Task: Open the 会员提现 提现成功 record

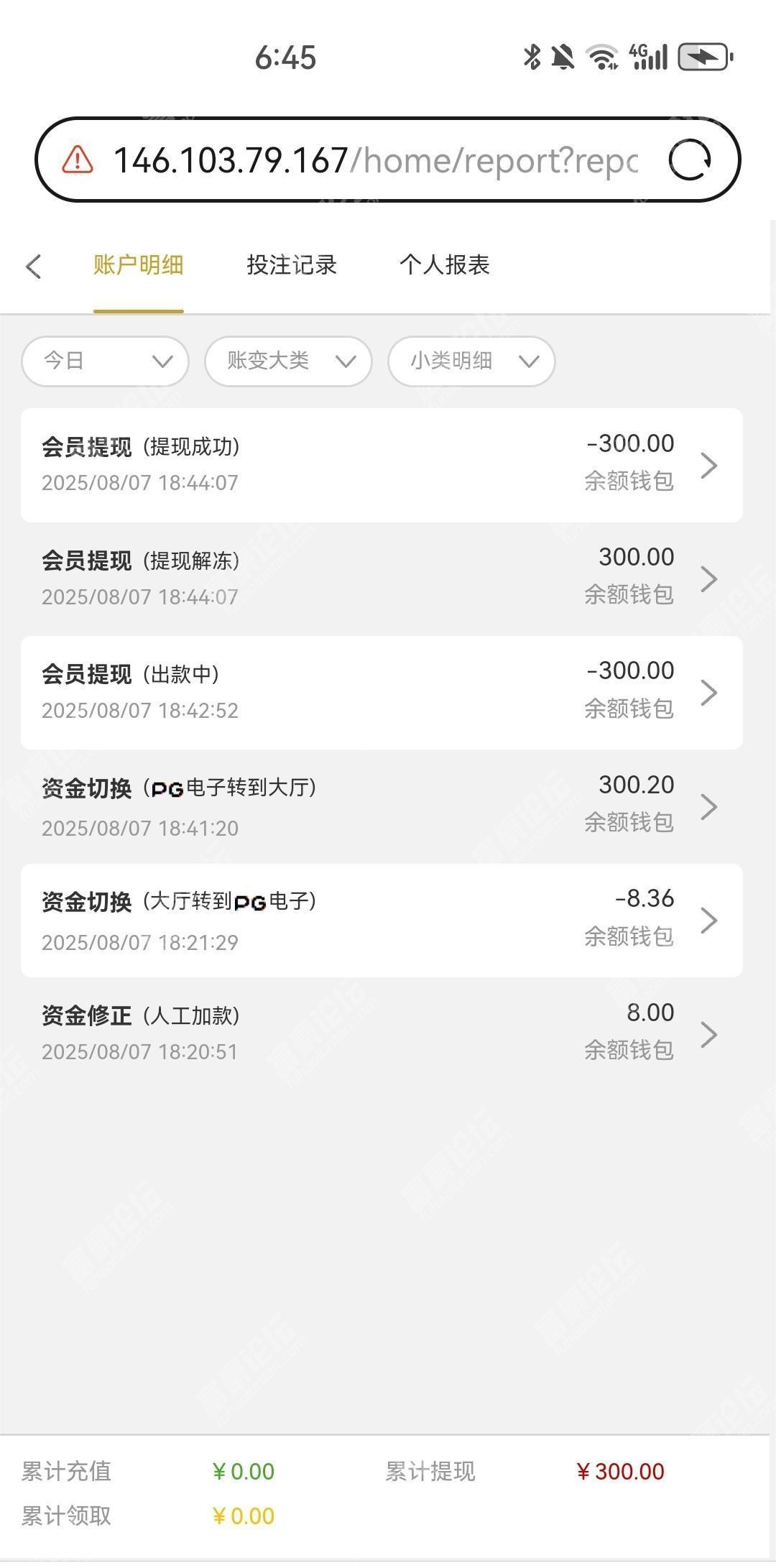Action: click(x=382, y=465)
